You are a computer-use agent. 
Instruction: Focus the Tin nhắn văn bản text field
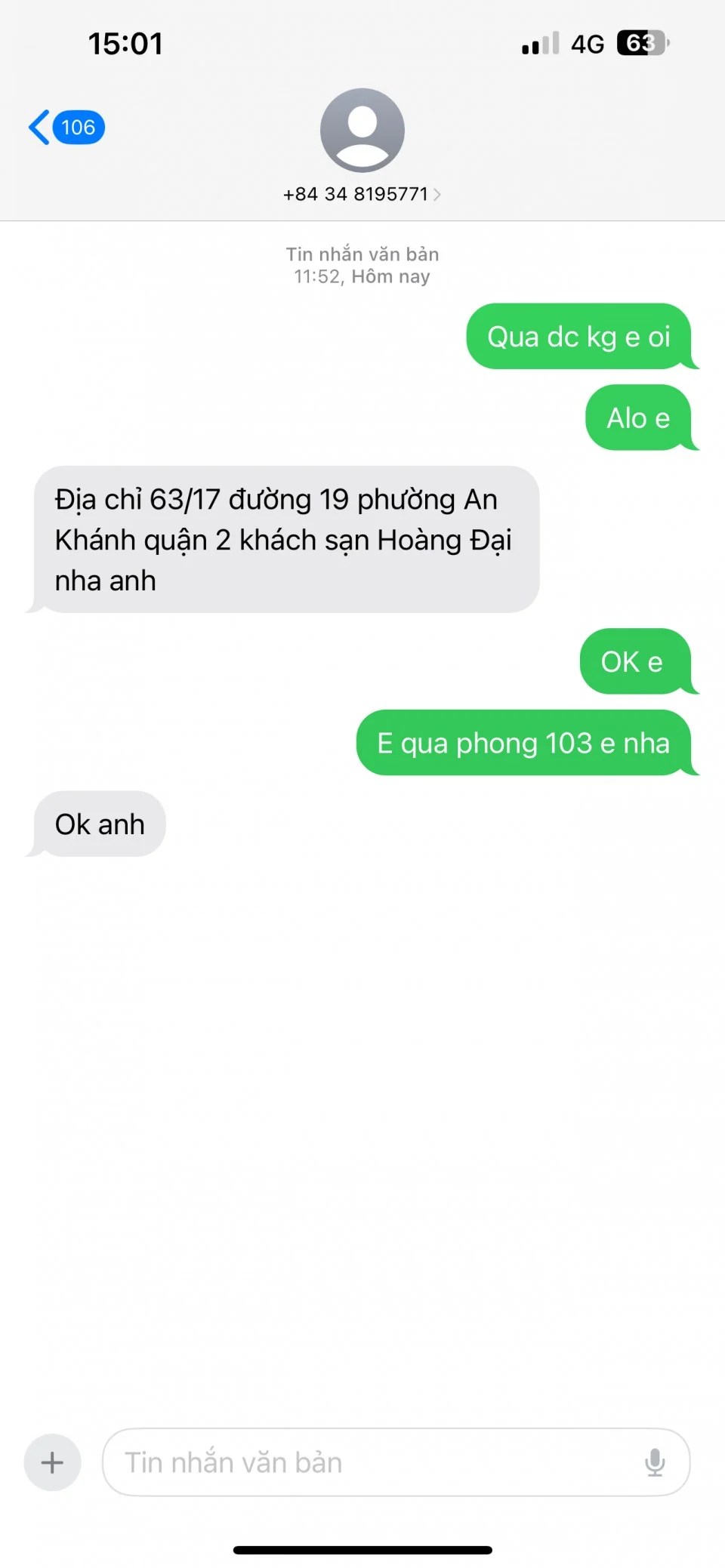370,1462
